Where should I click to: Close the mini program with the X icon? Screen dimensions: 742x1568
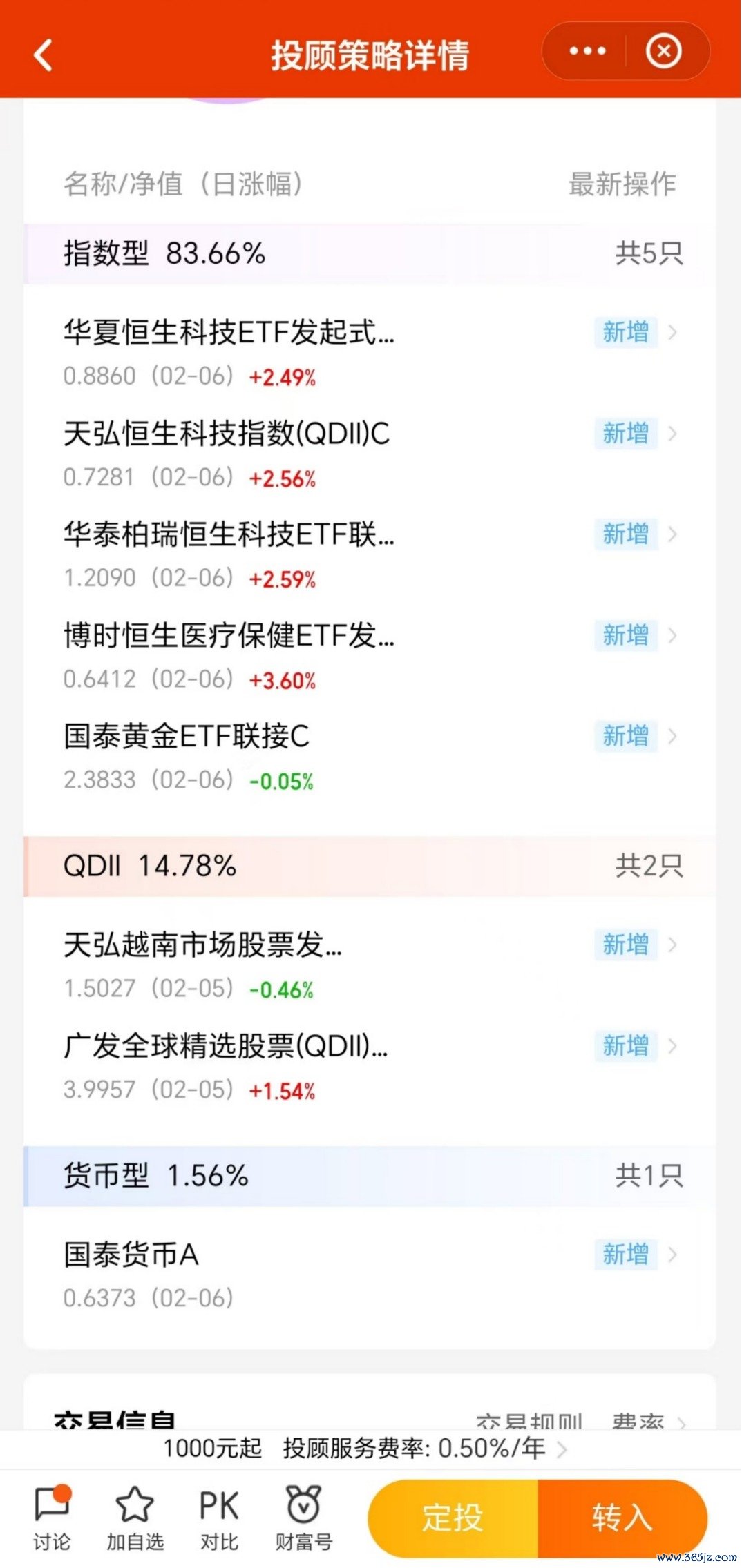coord(664,51)
